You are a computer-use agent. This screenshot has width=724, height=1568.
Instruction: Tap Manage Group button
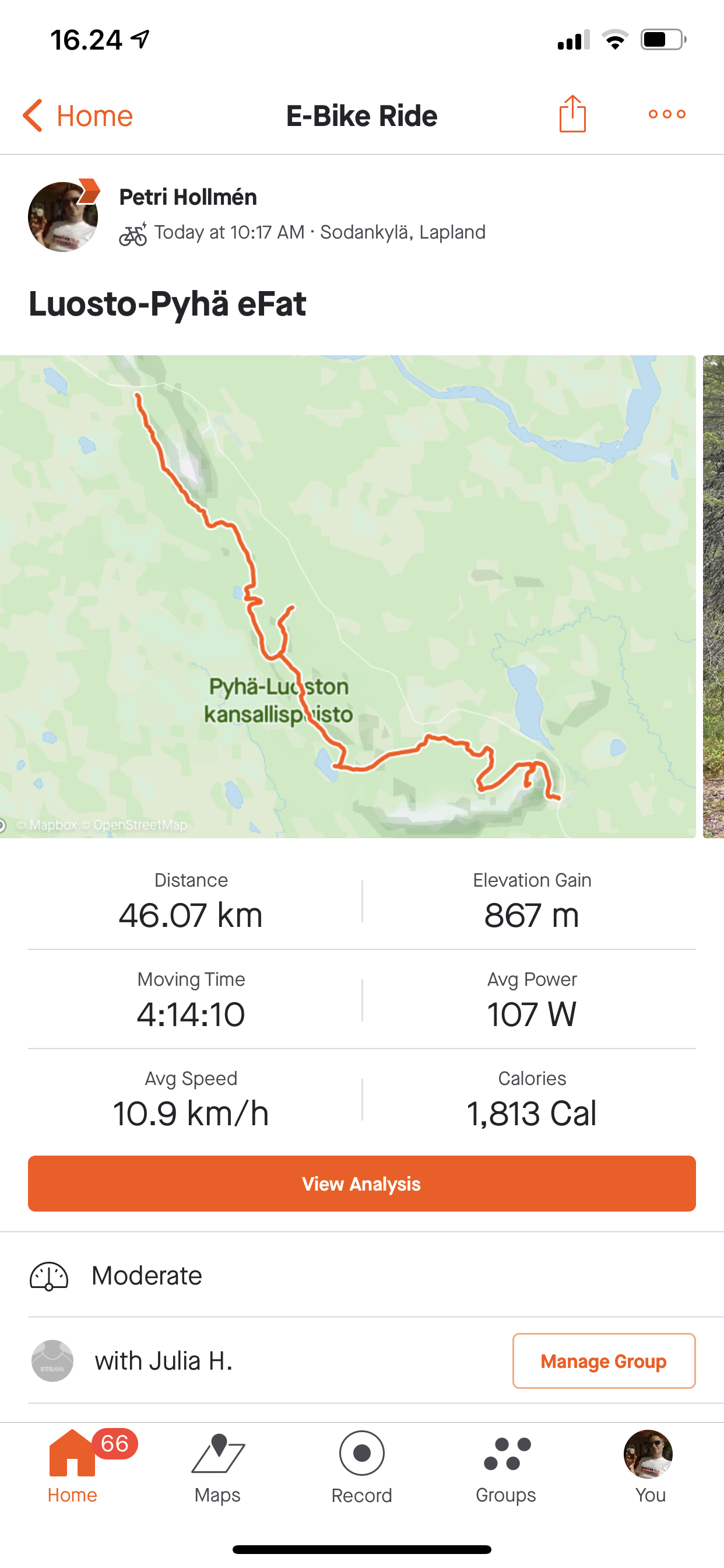point(603,1361)
